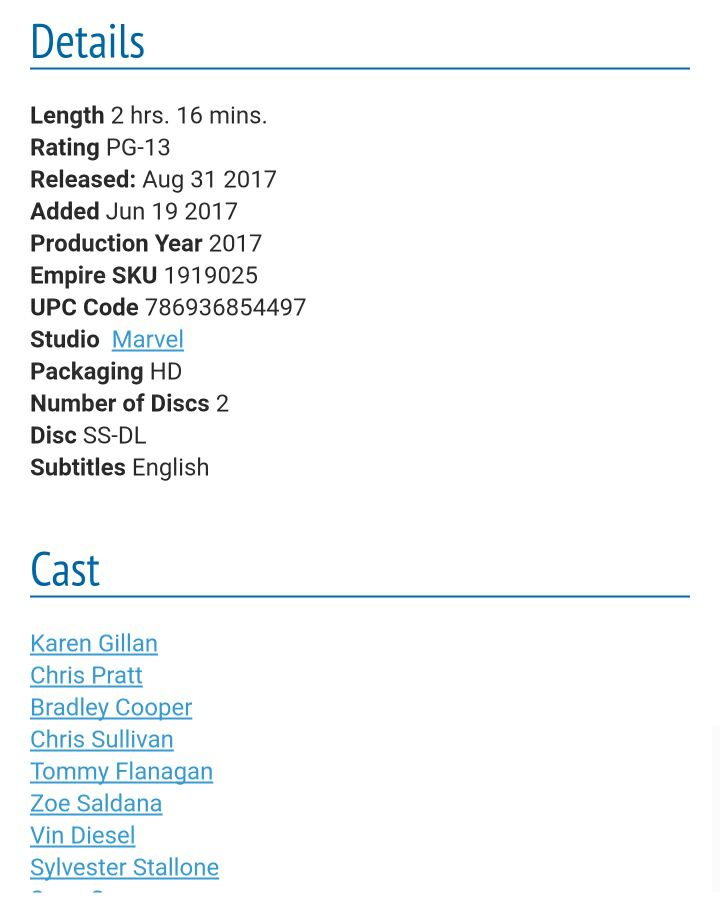Go to Zoe Saldana's link
This screenshot has height=898, width=720.
pyautogui.click(x=96, y=803)
